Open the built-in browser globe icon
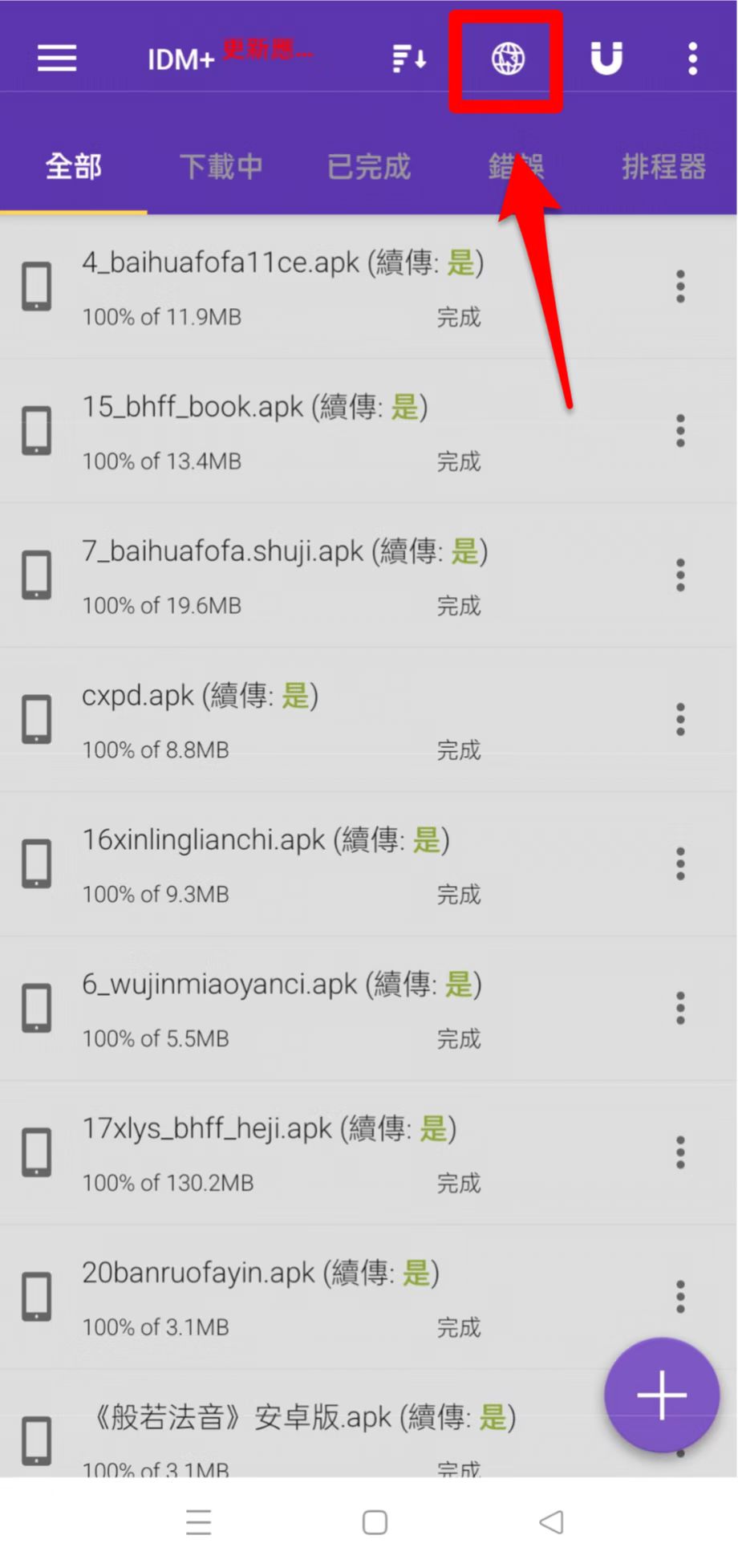 (508, 59)
